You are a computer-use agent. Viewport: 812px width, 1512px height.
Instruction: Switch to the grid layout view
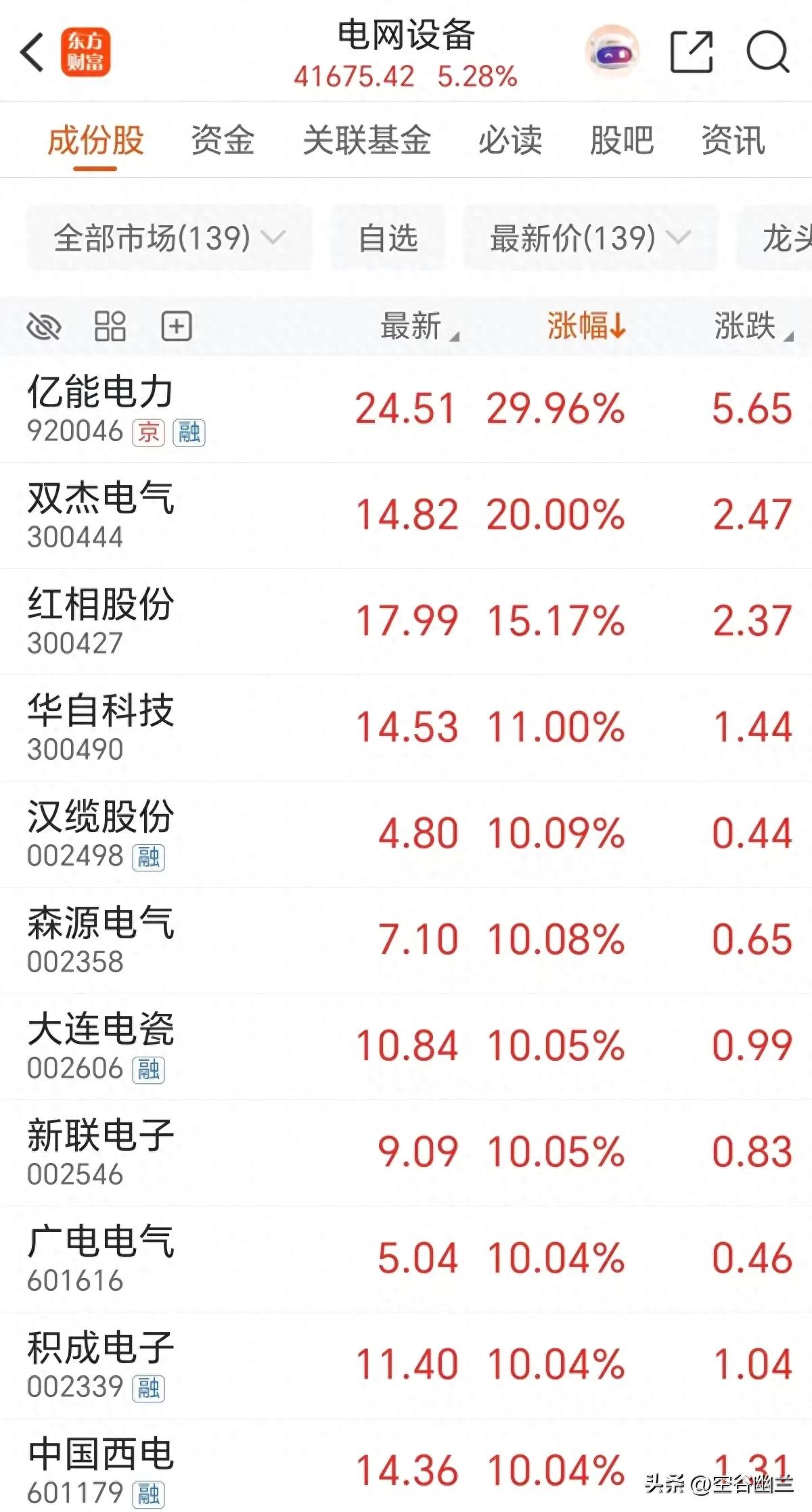pos(110,327)
